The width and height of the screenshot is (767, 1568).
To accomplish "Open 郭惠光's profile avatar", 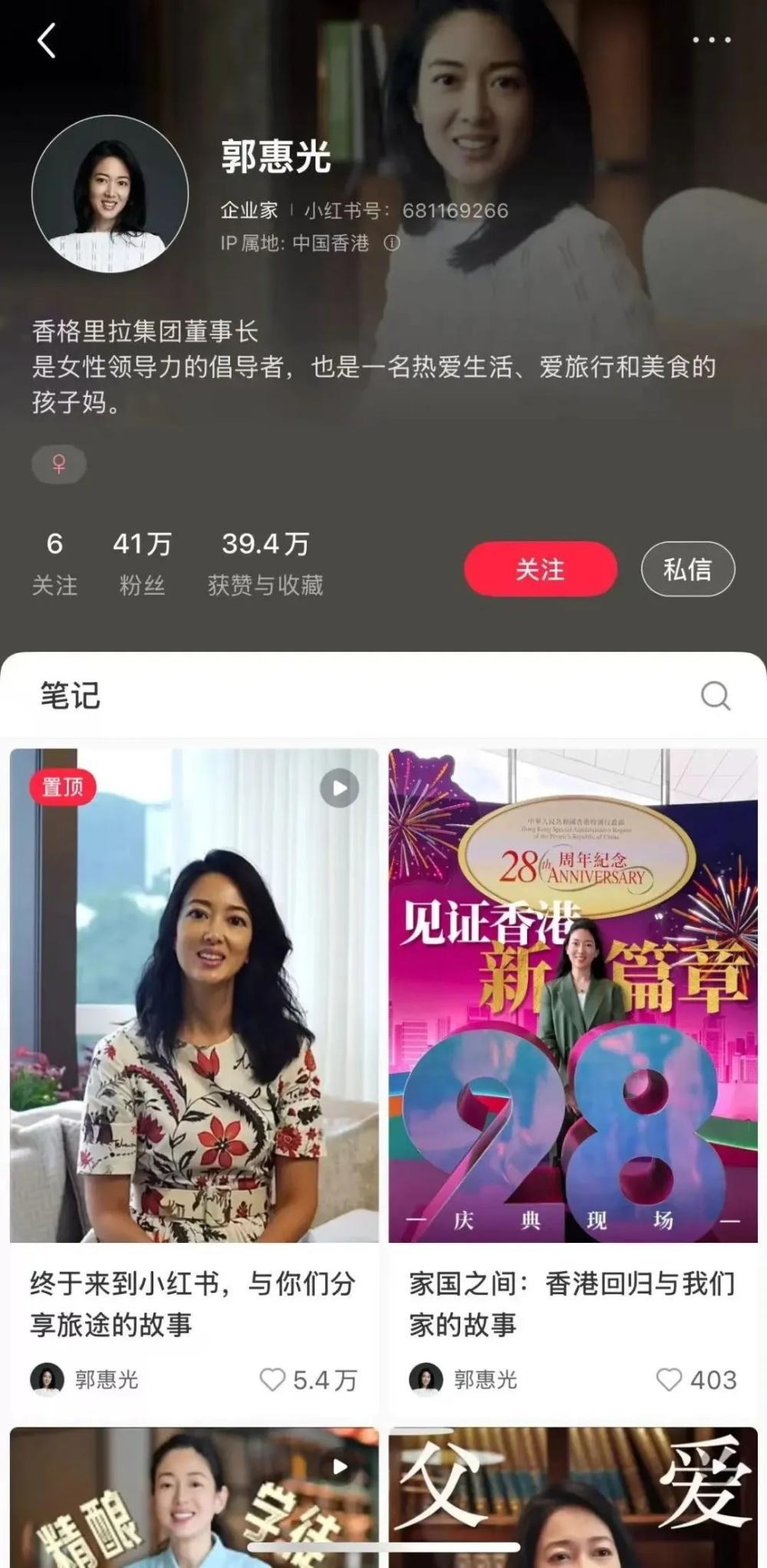I will pos(110,195).
